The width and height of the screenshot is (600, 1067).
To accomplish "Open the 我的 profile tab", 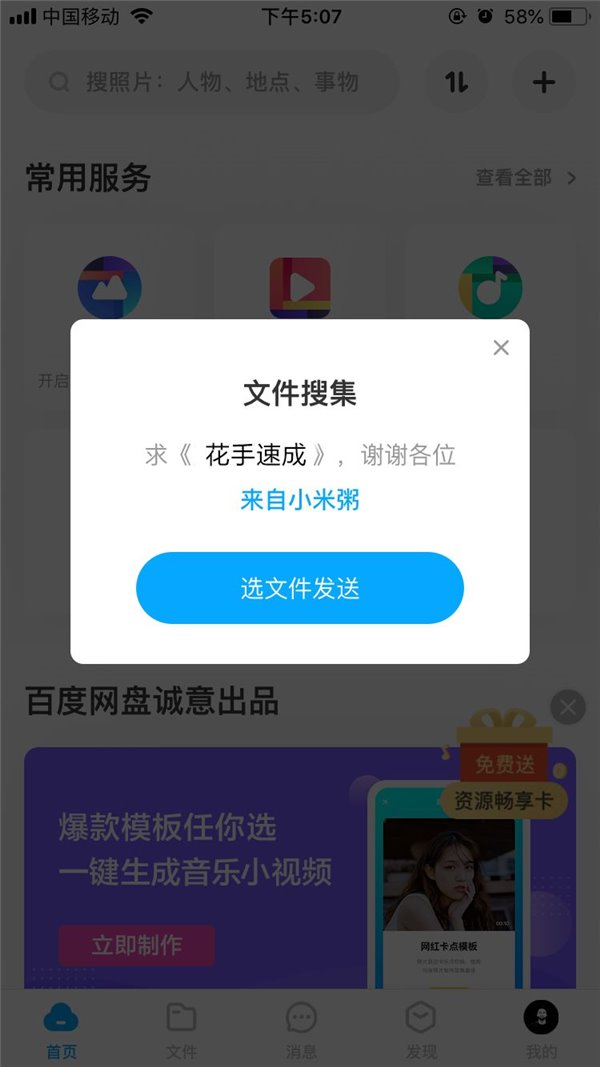I will tap(541, 1030).
